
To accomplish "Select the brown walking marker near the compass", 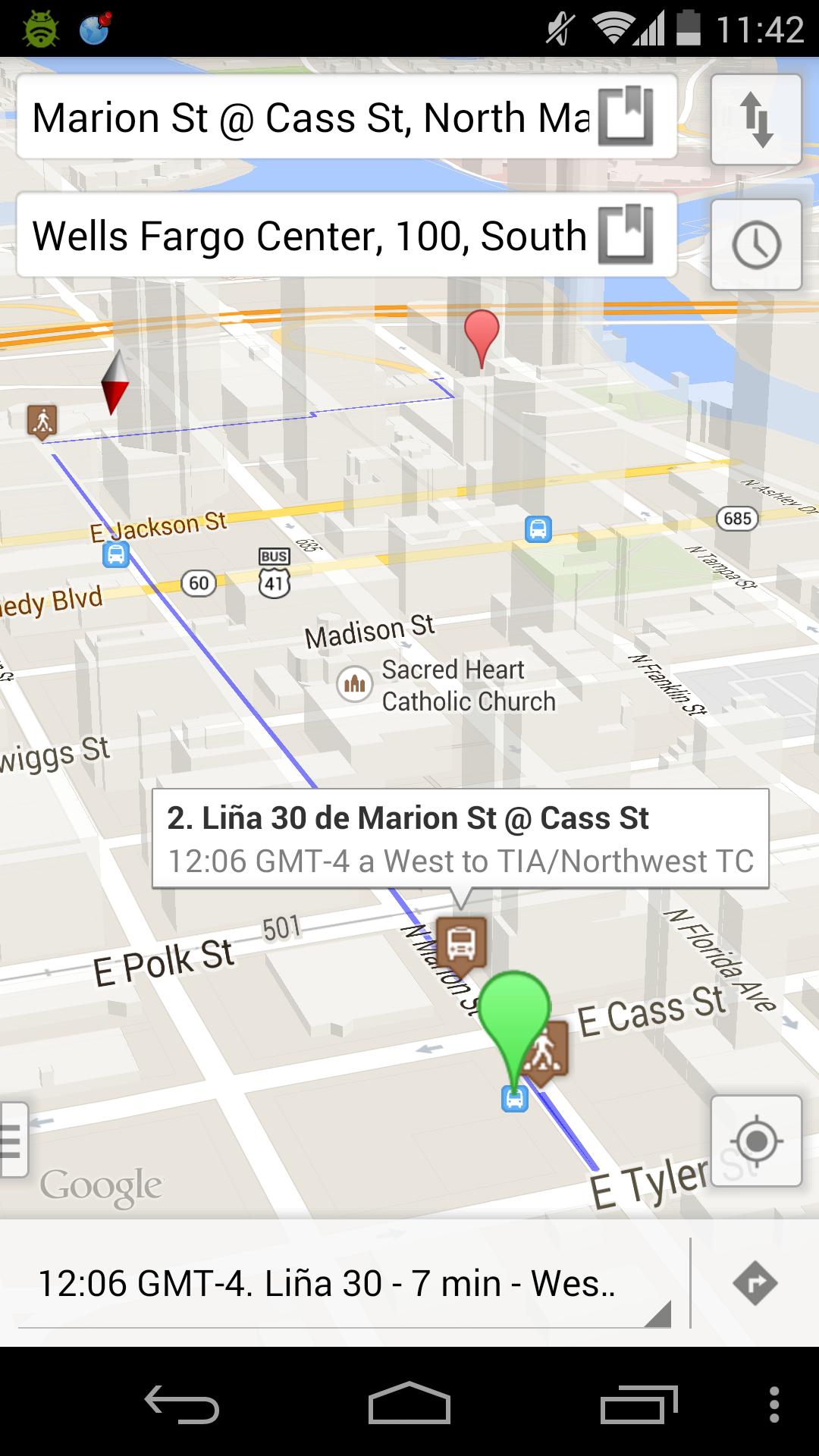I will (42, 420).
